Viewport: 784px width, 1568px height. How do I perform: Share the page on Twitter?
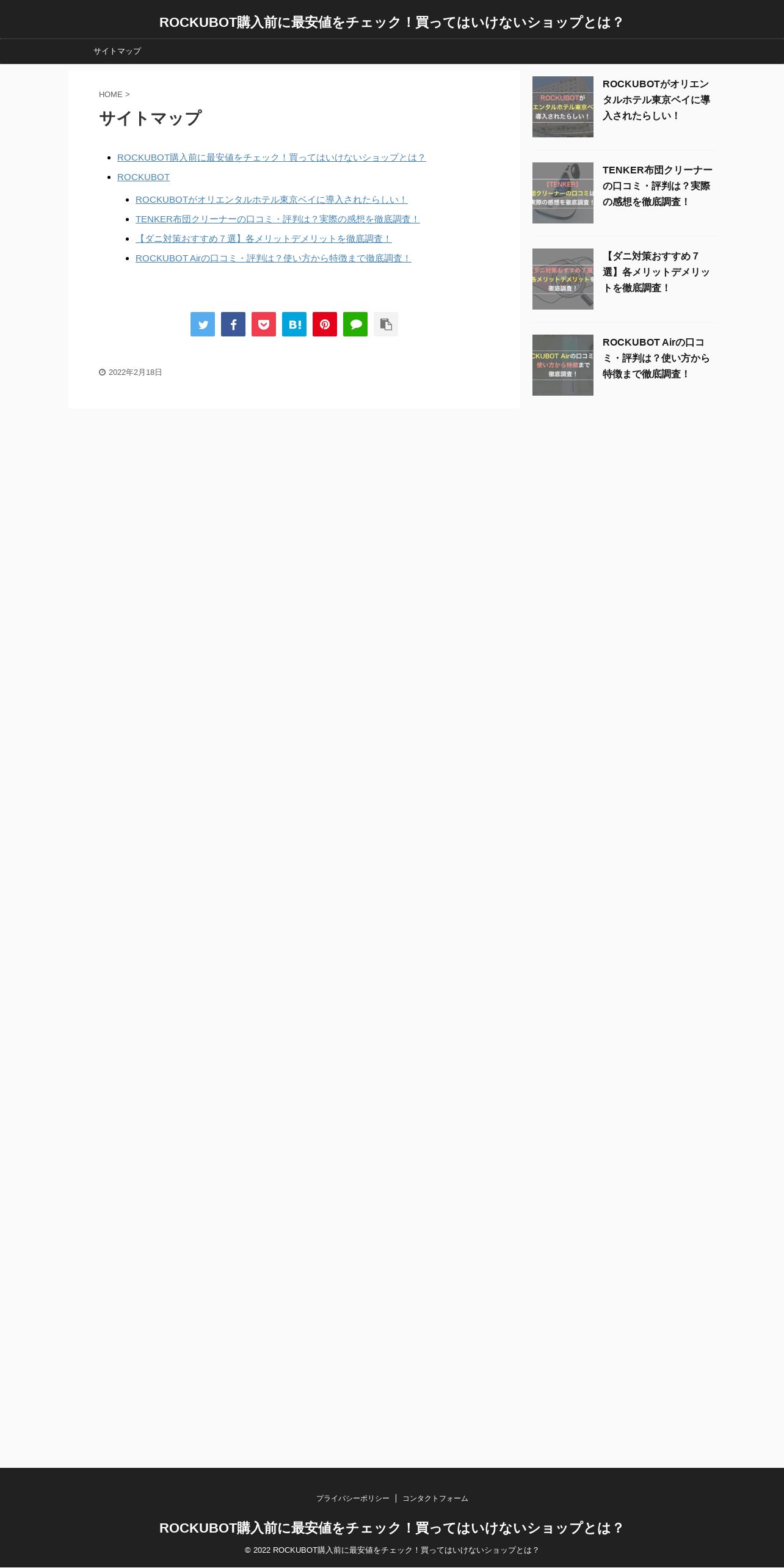pos(203,324)
